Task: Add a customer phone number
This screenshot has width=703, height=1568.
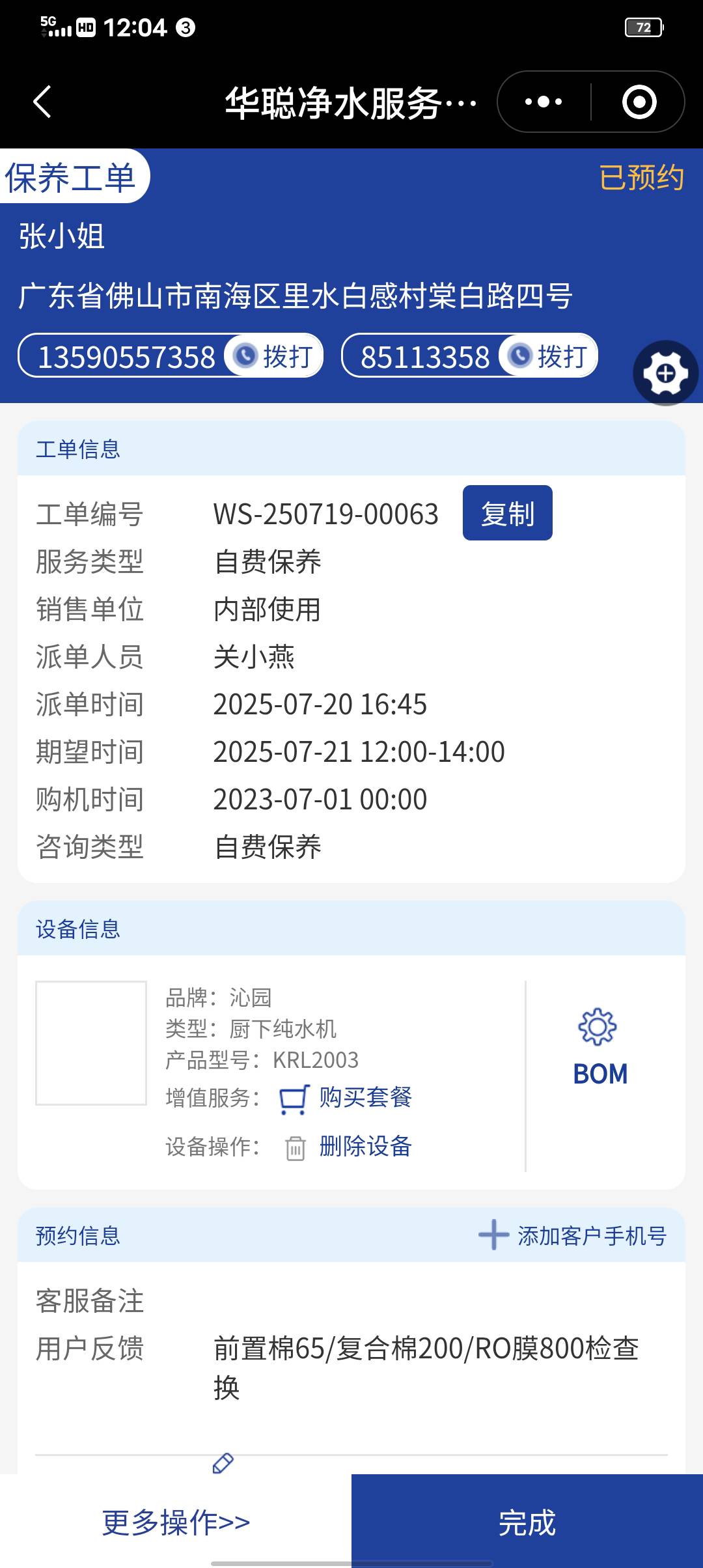Action: pyautogui.click(x=573, y=1235)
